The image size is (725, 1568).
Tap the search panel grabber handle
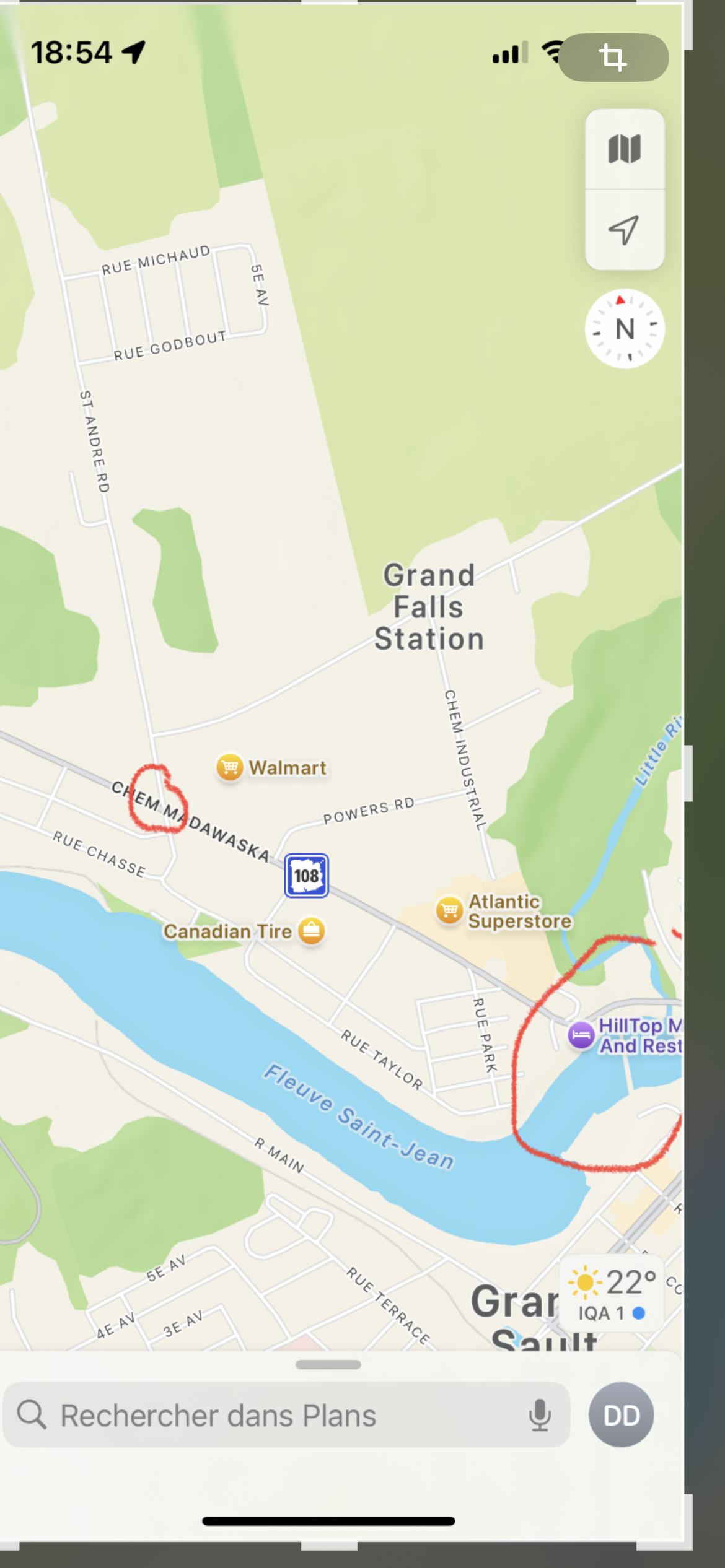coord(328,1365)
